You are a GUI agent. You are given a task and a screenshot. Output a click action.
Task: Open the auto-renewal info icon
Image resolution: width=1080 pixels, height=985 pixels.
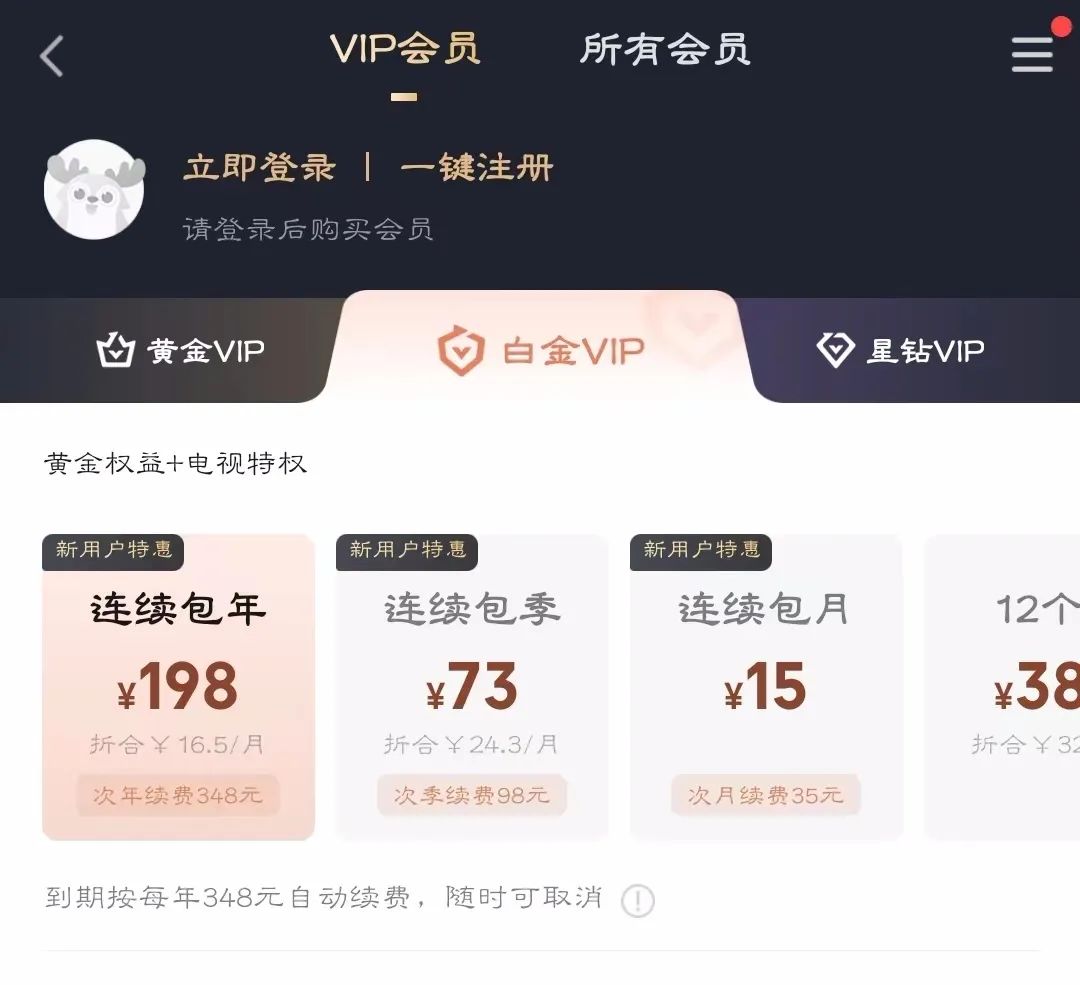tap(638, 901)
